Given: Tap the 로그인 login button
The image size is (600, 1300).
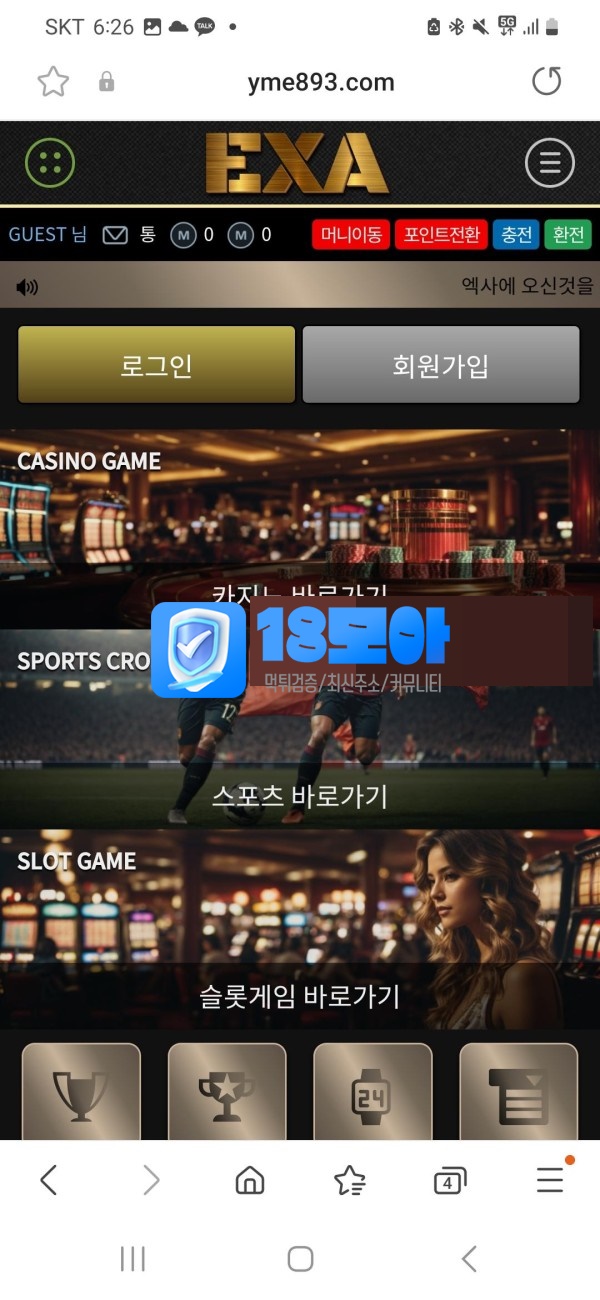Looking at the screenshot, I should [x=157, y=365].
